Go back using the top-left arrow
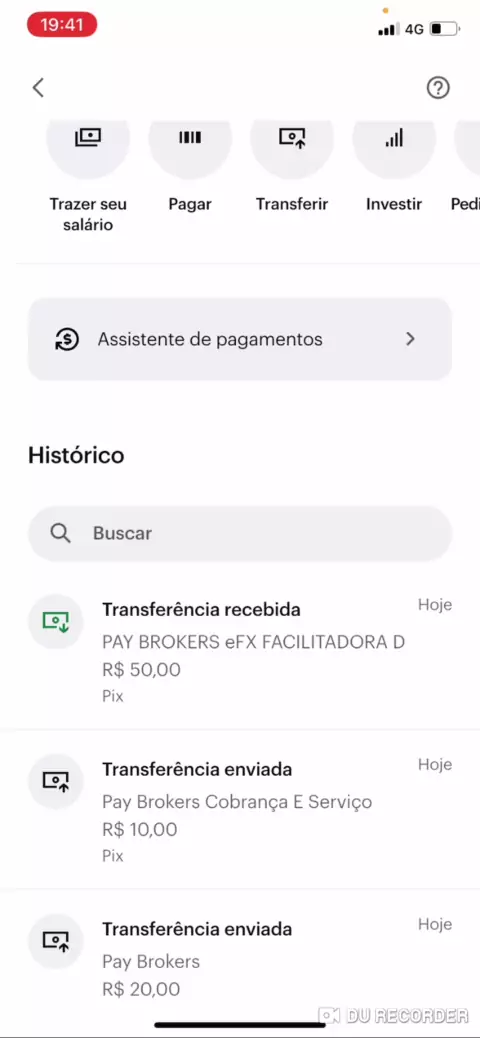 38,87
